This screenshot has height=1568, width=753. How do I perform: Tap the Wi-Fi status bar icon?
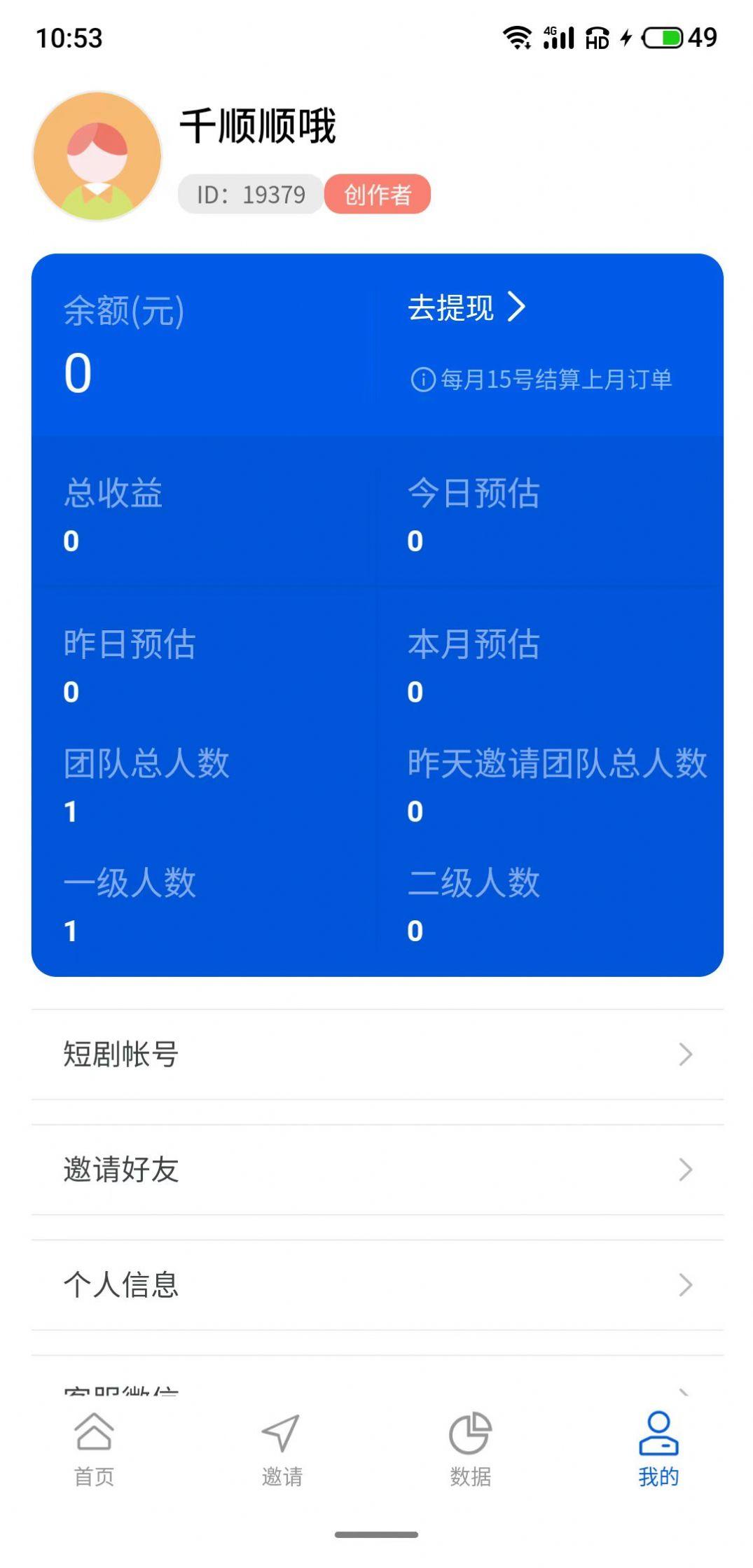pyautogui.click(x=516, y=39)
